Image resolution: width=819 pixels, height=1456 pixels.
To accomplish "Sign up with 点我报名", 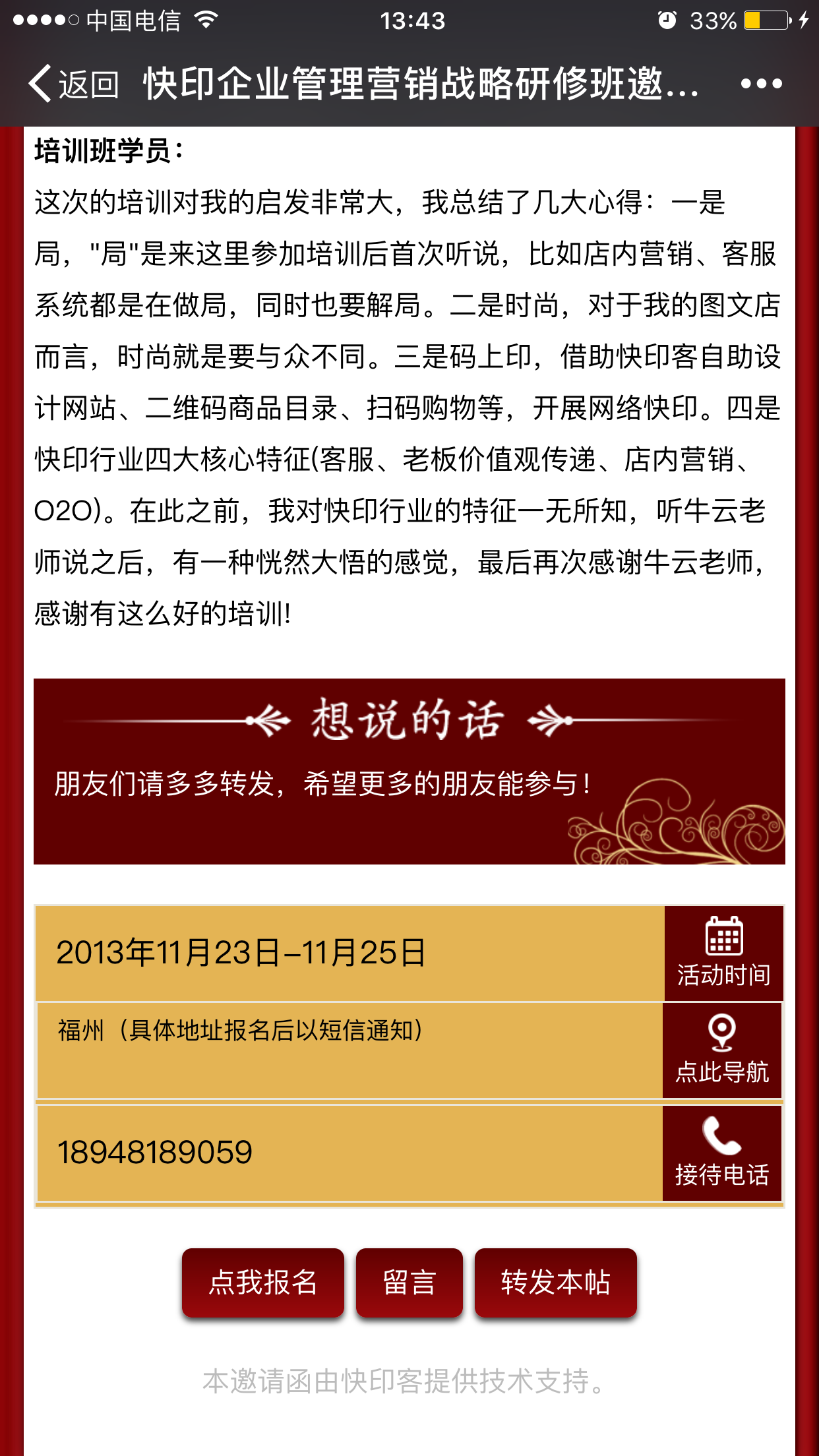I will point(263,1283).
